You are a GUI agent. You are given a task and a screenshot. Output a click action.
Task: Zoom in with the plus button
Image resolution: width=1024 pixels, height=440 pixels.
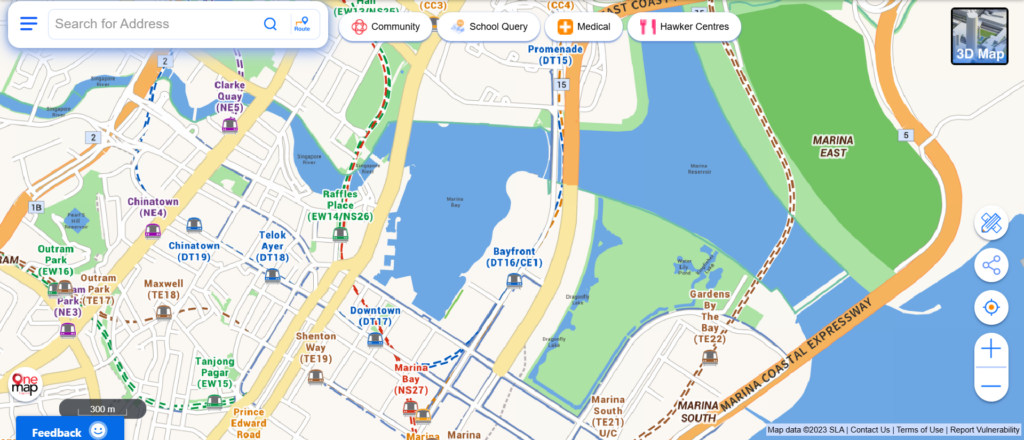click(x=991, y=348)
